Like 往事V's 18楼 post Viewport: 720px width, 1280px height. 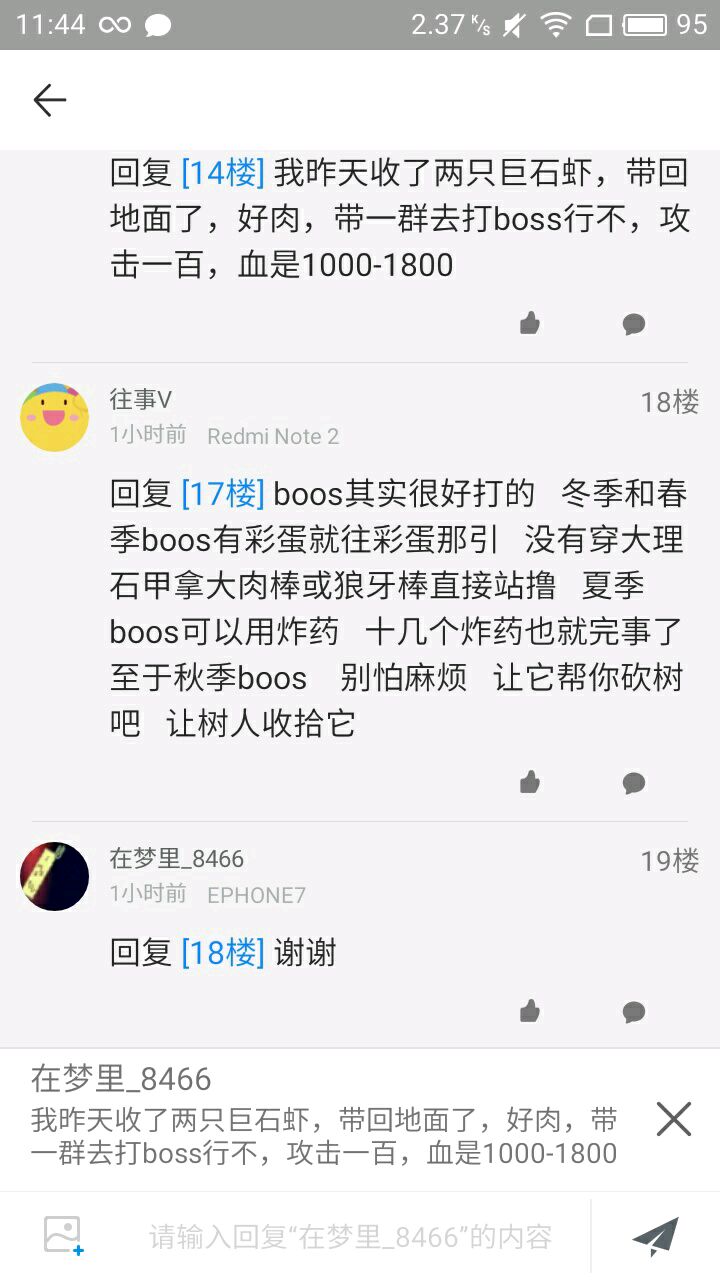(530, 782)
